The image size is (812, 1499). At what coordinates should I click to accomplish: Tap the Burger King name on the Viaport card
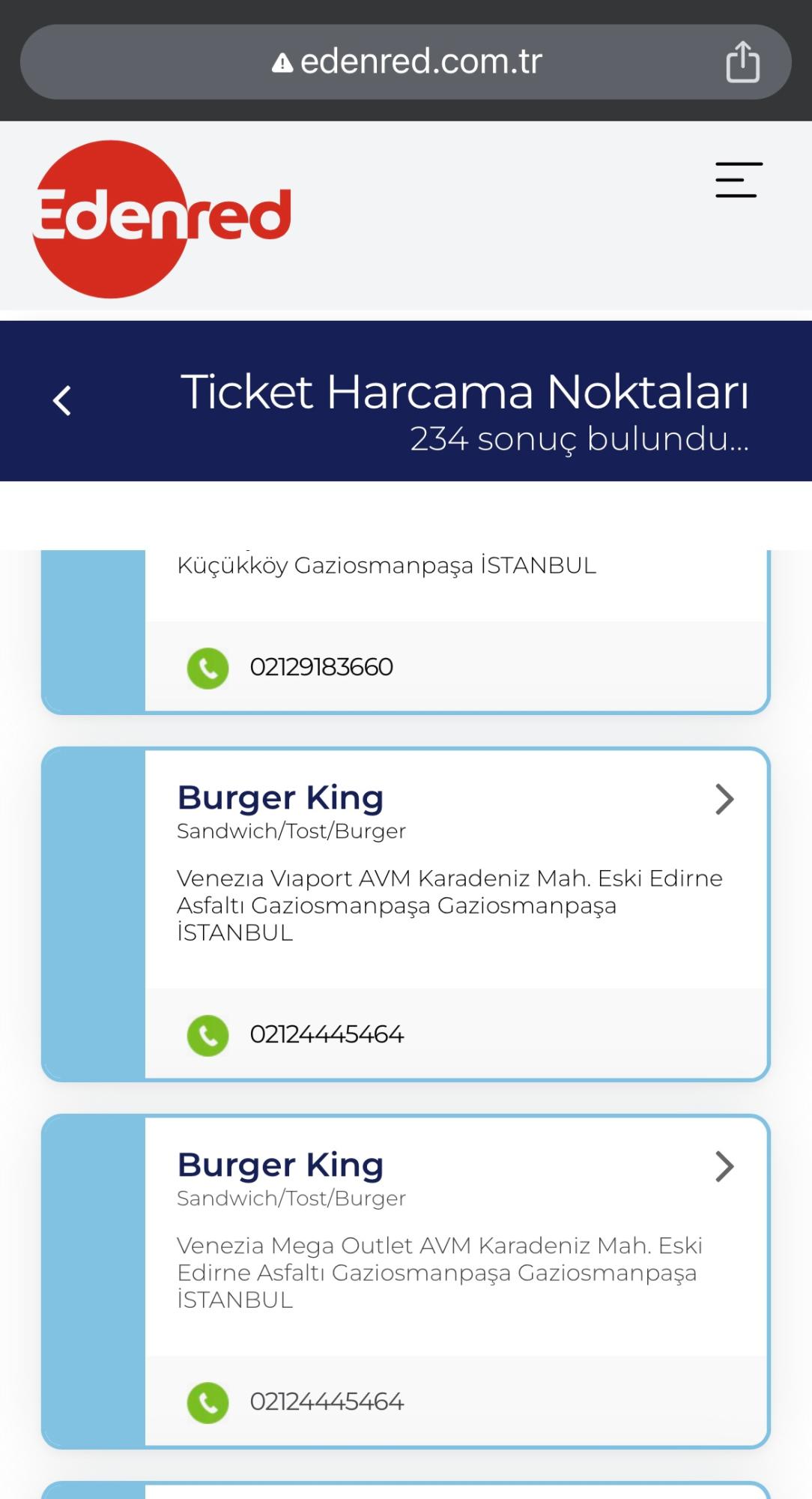tap(279, 797)
